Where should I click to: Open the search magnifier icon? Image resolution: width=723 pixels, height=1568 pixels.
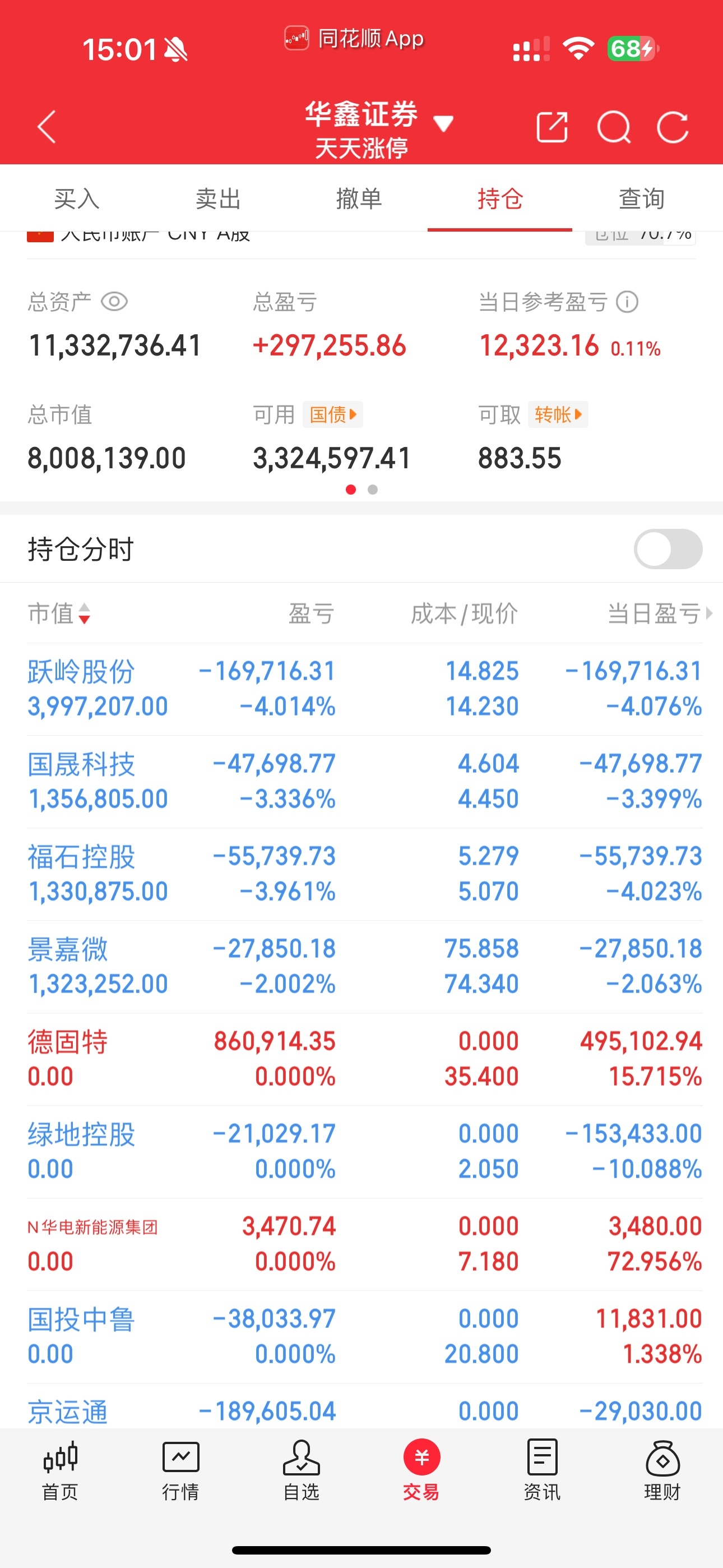click(x=614, y=128)
